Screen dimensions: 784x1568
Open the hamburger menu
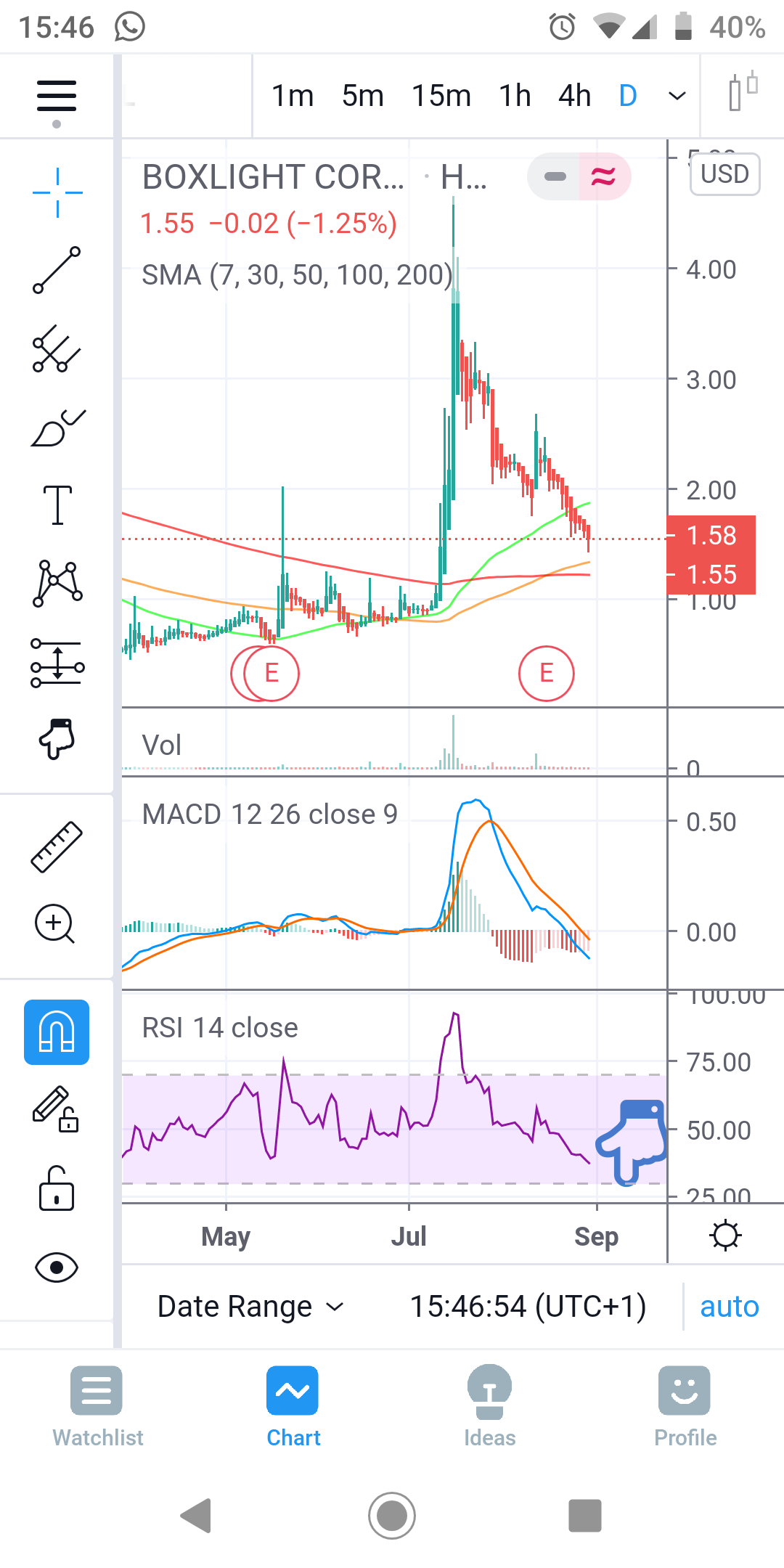pyautogui.click(x=57, y=96)
